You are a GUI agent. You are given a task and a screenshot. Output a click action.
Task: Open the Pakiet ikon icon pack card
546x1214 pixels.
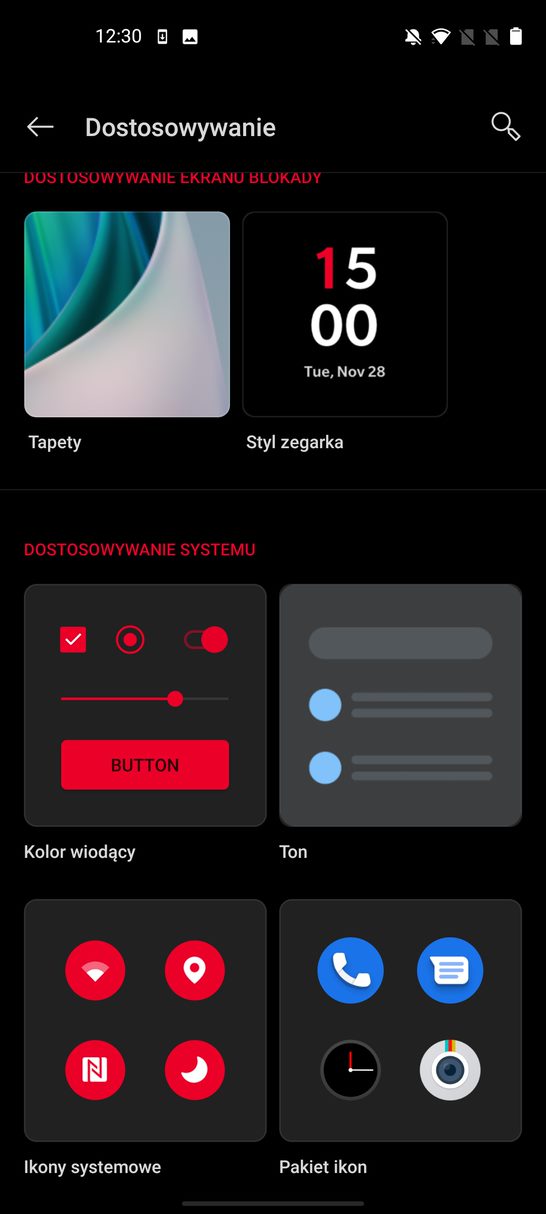point(401,1020)
